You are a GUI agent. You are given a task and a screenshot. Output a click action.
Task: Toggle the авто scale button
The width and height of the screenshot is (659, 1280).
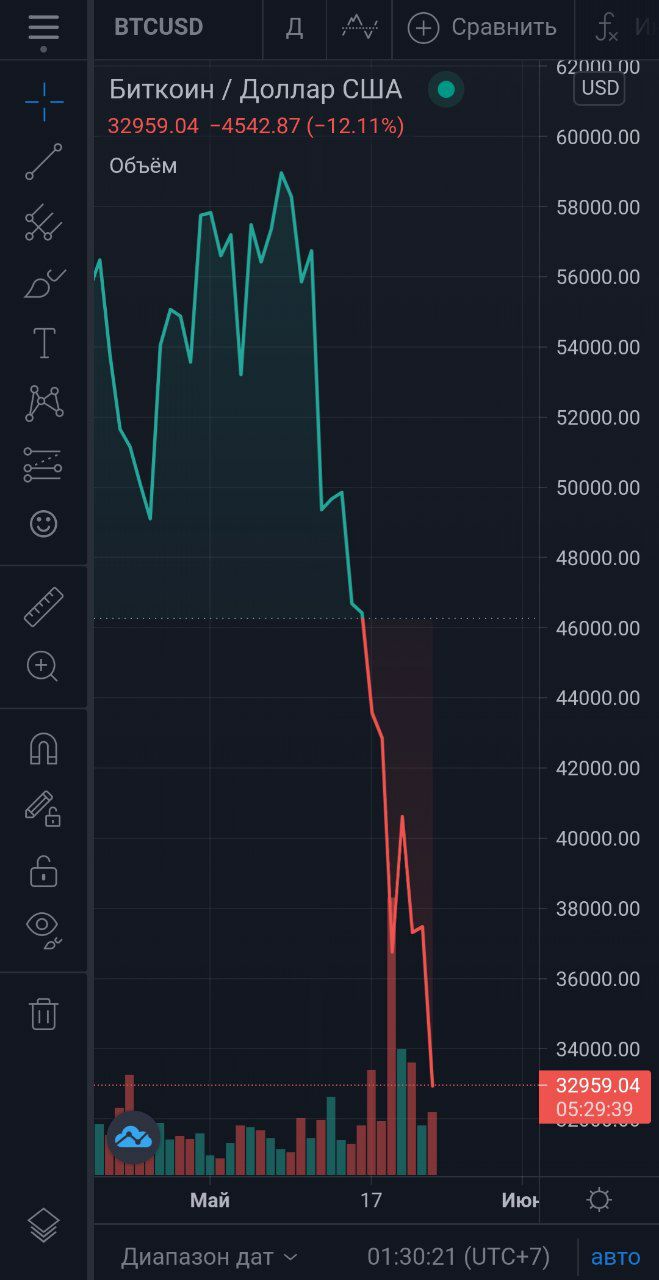point(615,1256)
